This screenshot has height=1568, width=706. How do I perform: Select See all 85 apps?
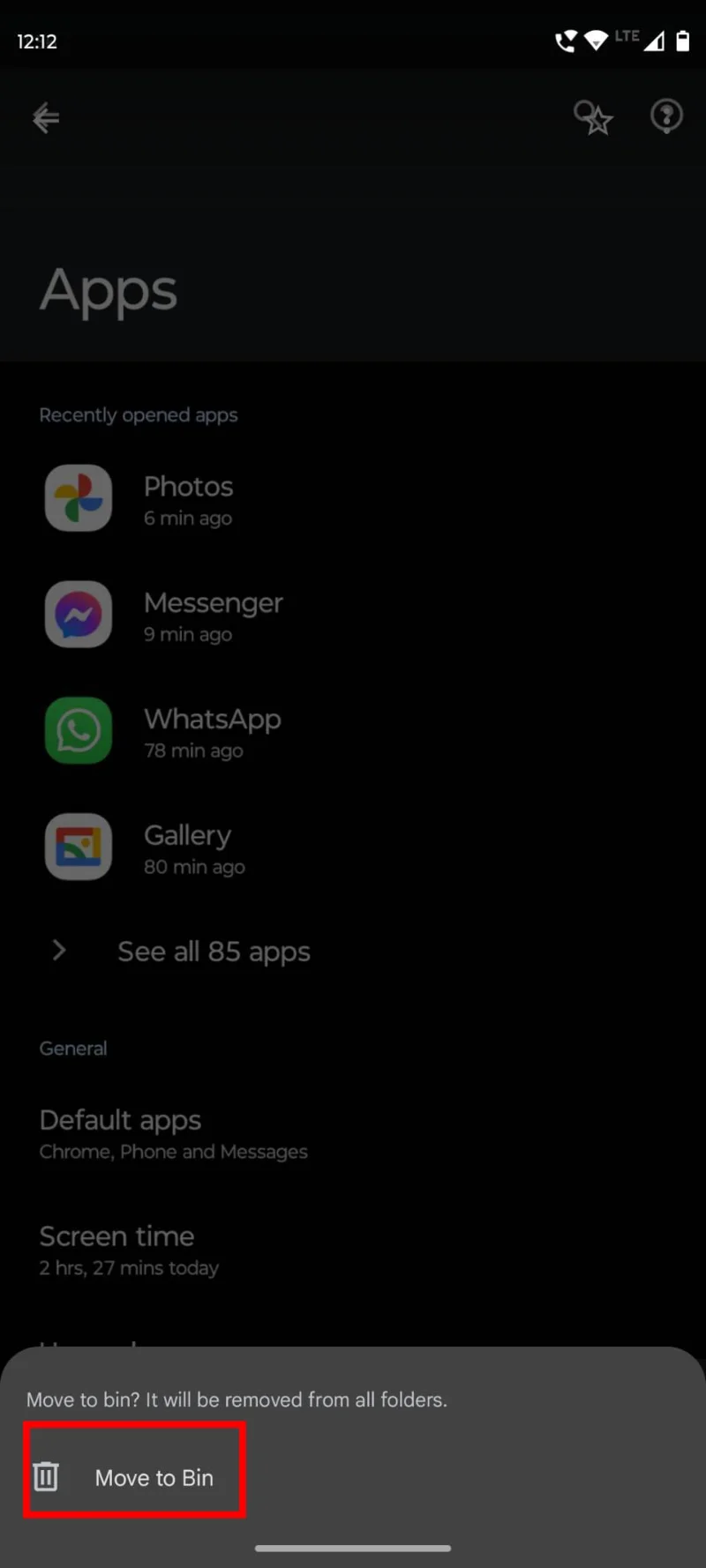coord(213,951)
